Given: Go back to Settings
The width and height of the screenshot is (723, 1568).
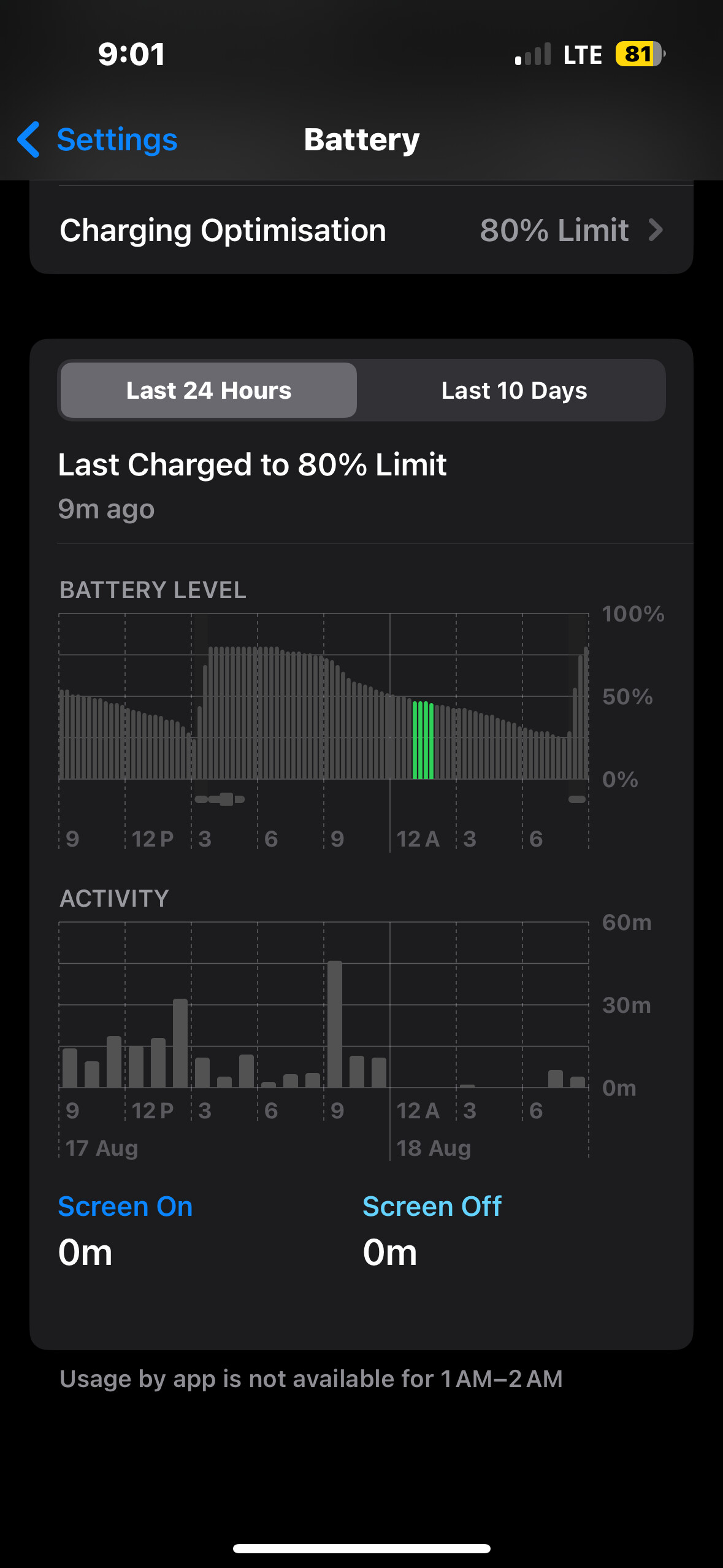Looking at the screenshot, I should (x=98, y=140).
